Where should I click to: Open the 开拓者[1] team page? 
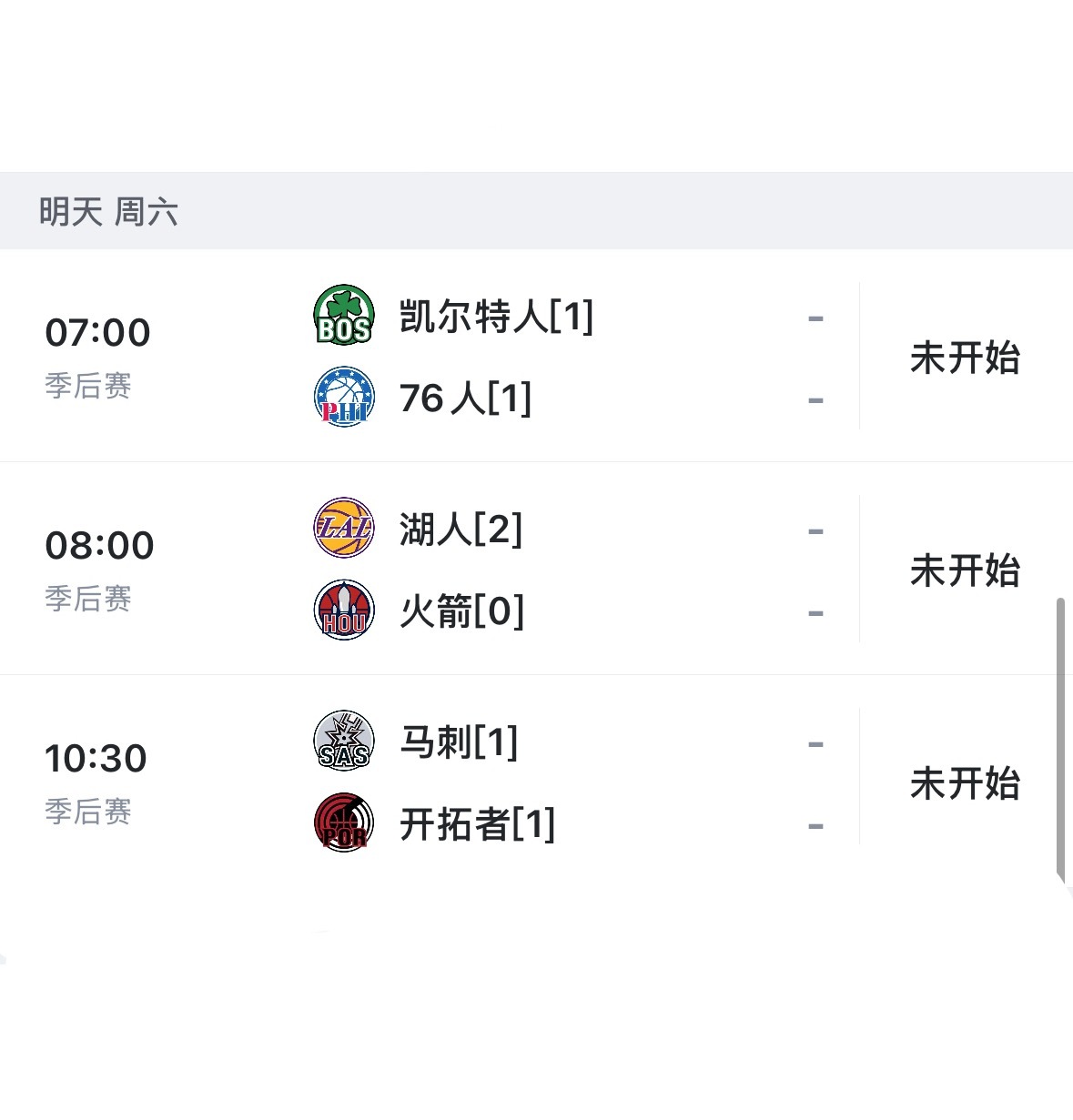pos(480,823)
